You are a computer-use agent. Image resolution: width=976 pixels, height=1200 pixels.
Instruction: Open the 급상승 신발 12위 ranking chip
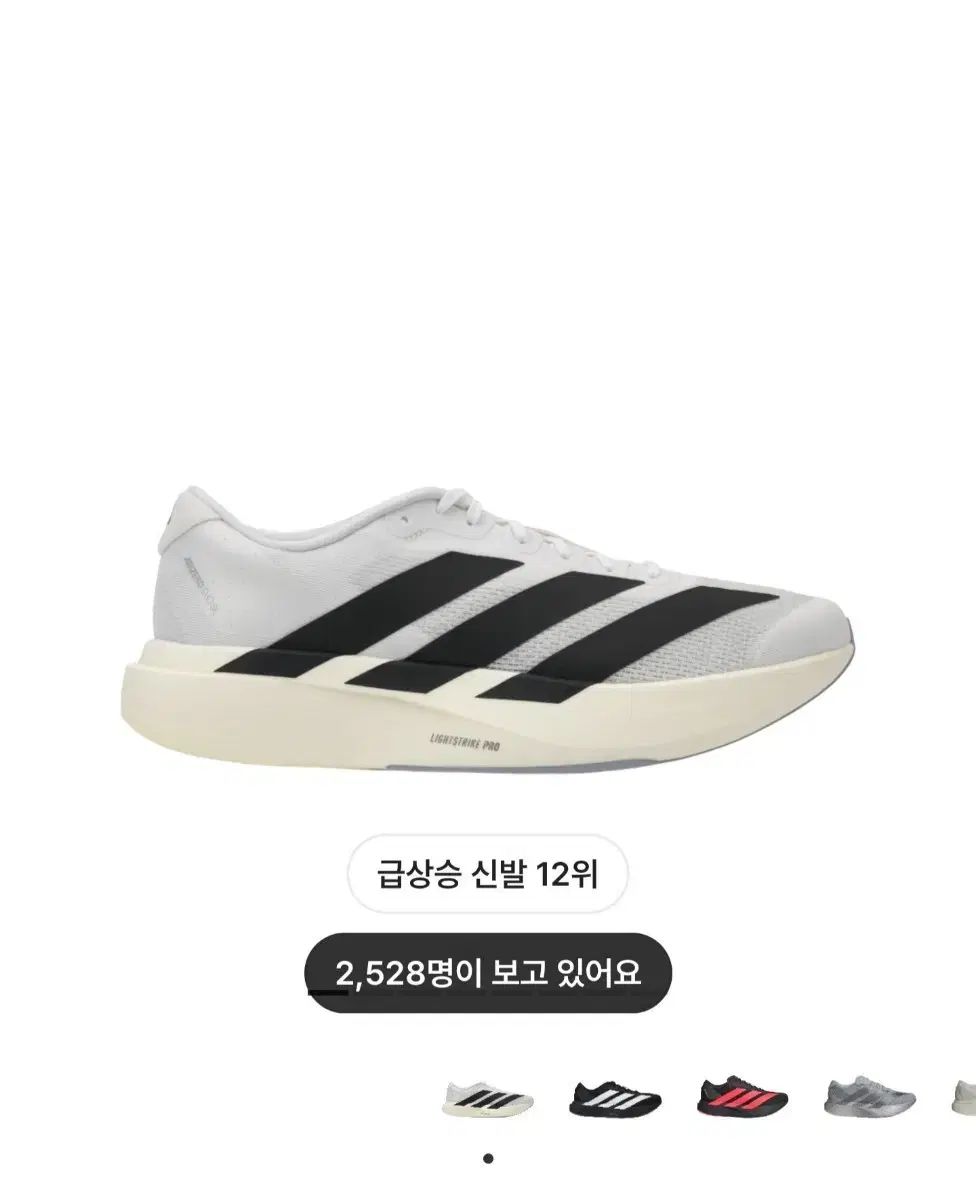pos(487,877)
